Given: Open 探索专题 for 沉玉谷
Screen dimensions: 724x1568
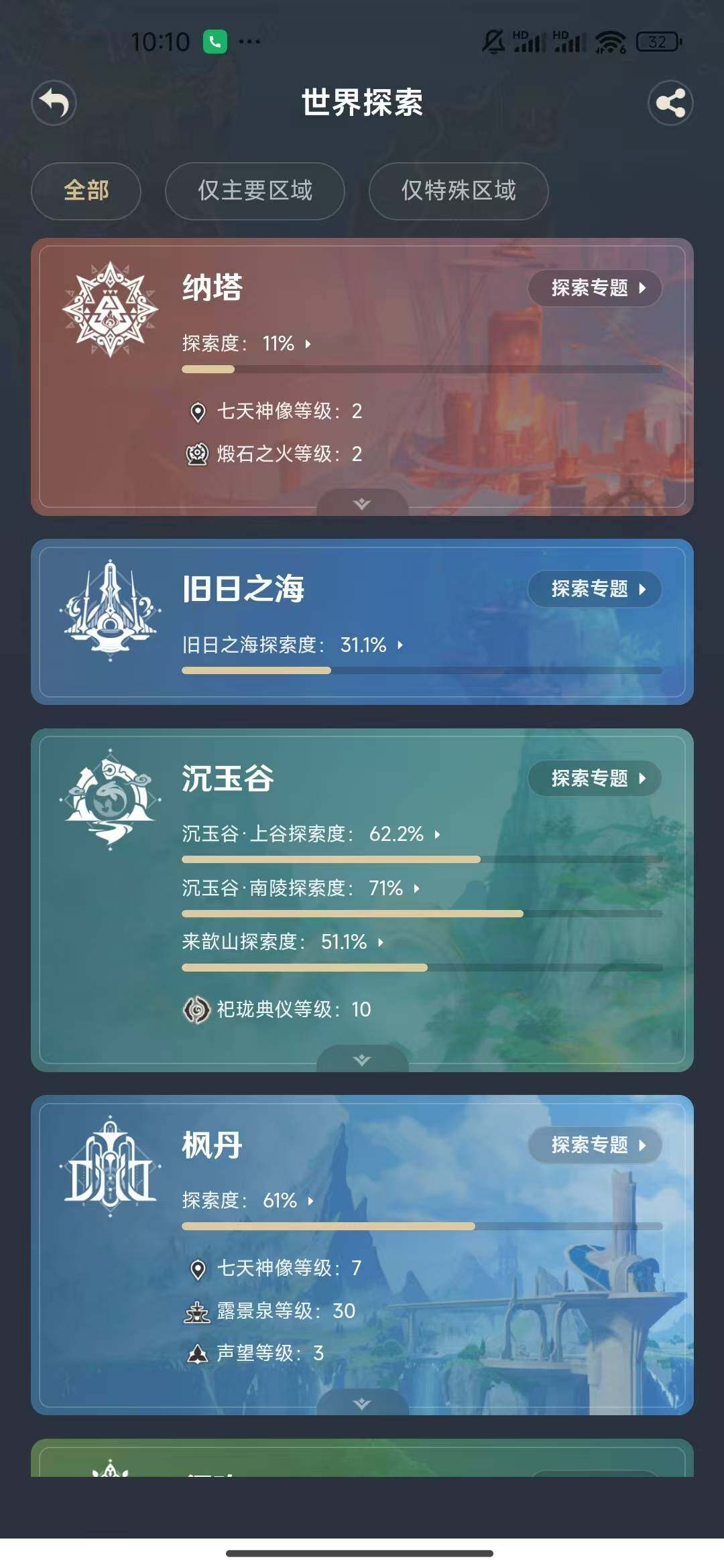Looking at the screenshot, I should (595, 778).
